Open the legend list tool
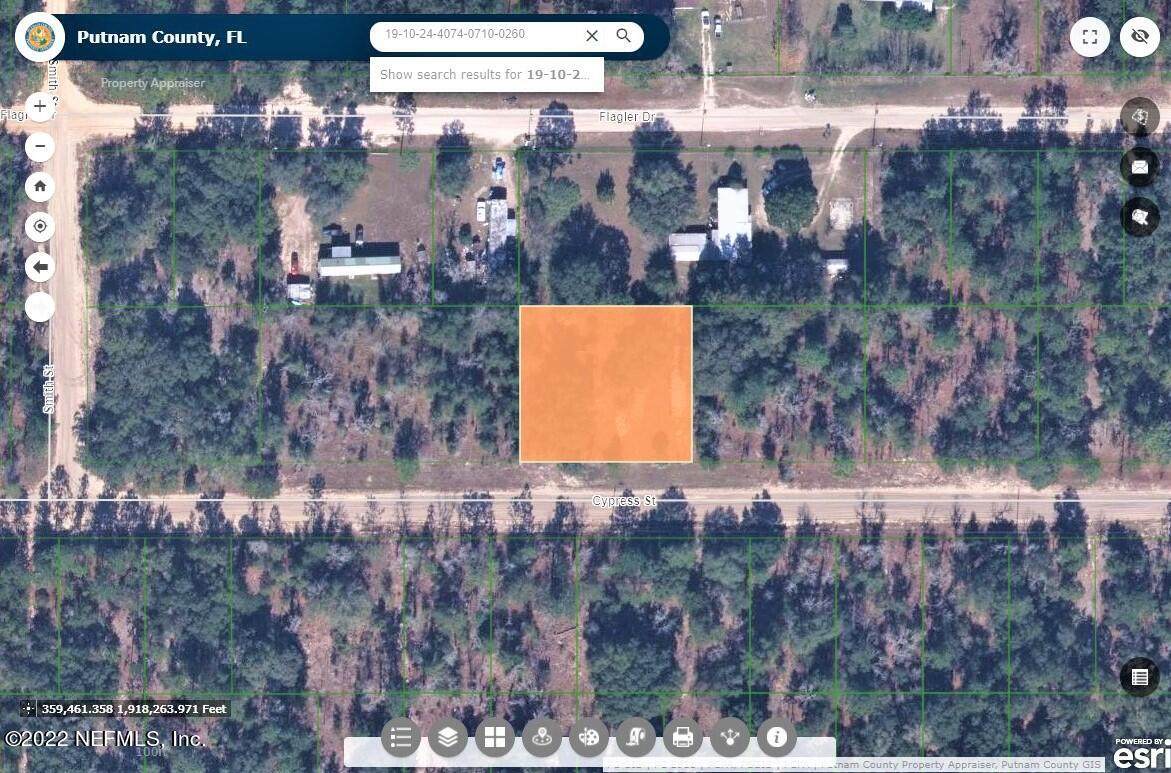Screen dimensions: 1171x773 click(401, 738)
